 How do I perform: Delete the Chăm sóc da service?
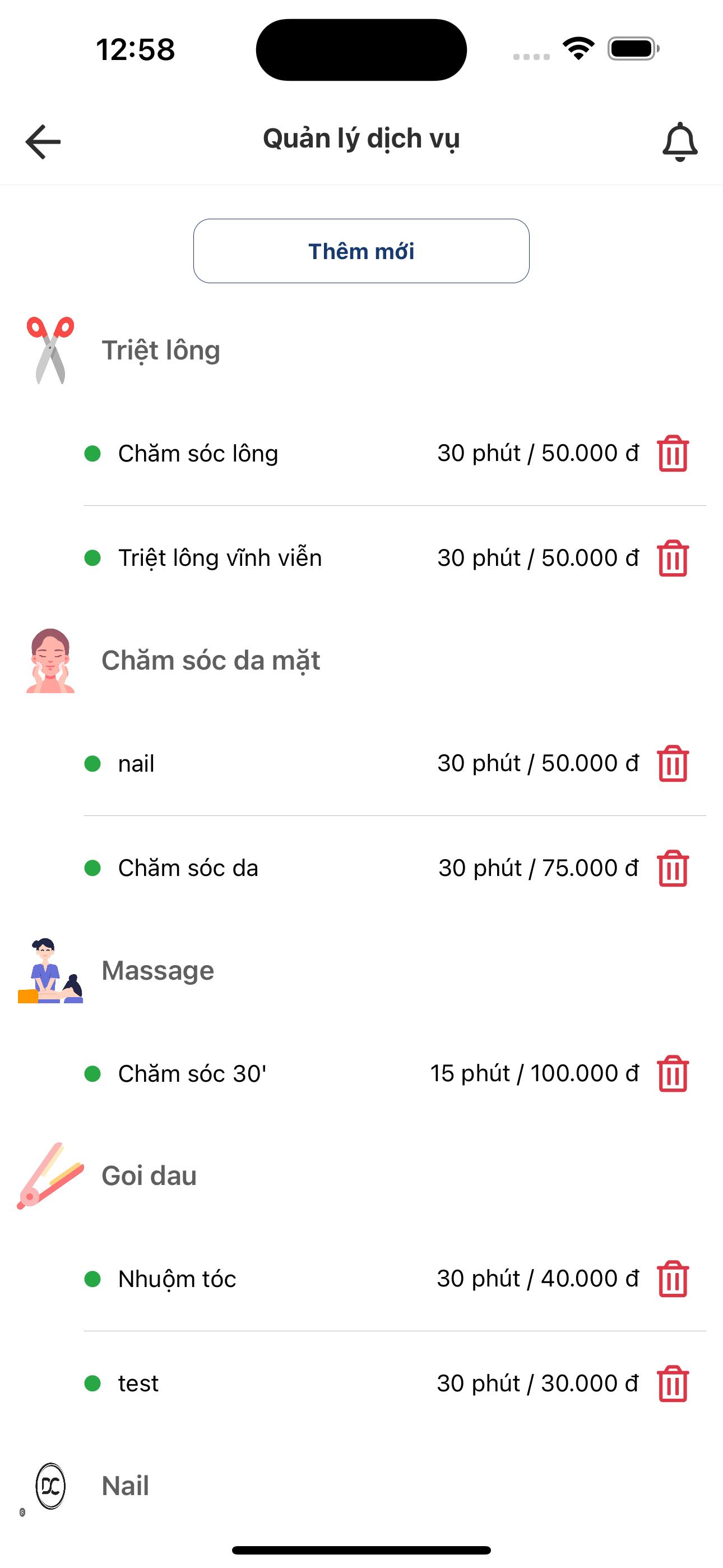pos(673,868)
